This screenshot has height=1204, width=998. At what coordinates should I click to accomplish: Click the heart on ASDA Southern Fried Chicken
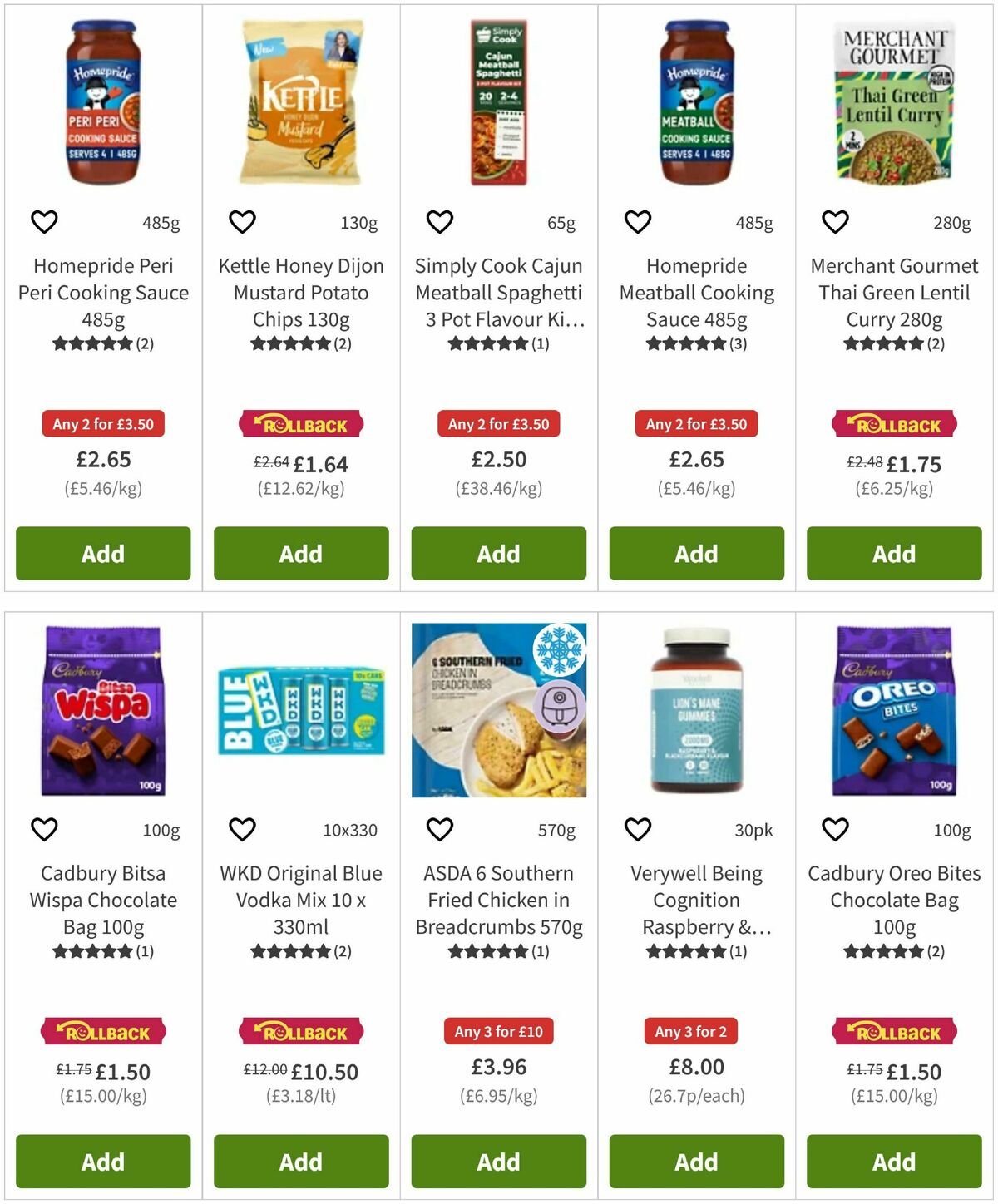pos(439,829)
